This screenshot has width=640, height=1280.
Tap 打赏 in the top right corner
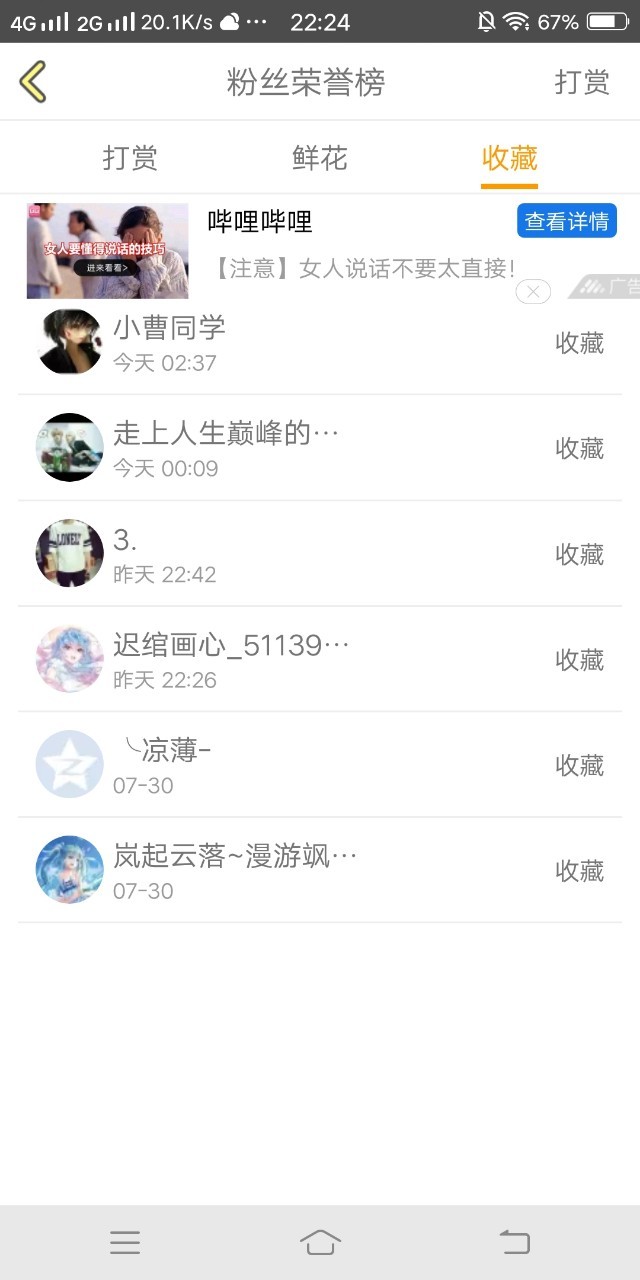click(x=582, y=82)
